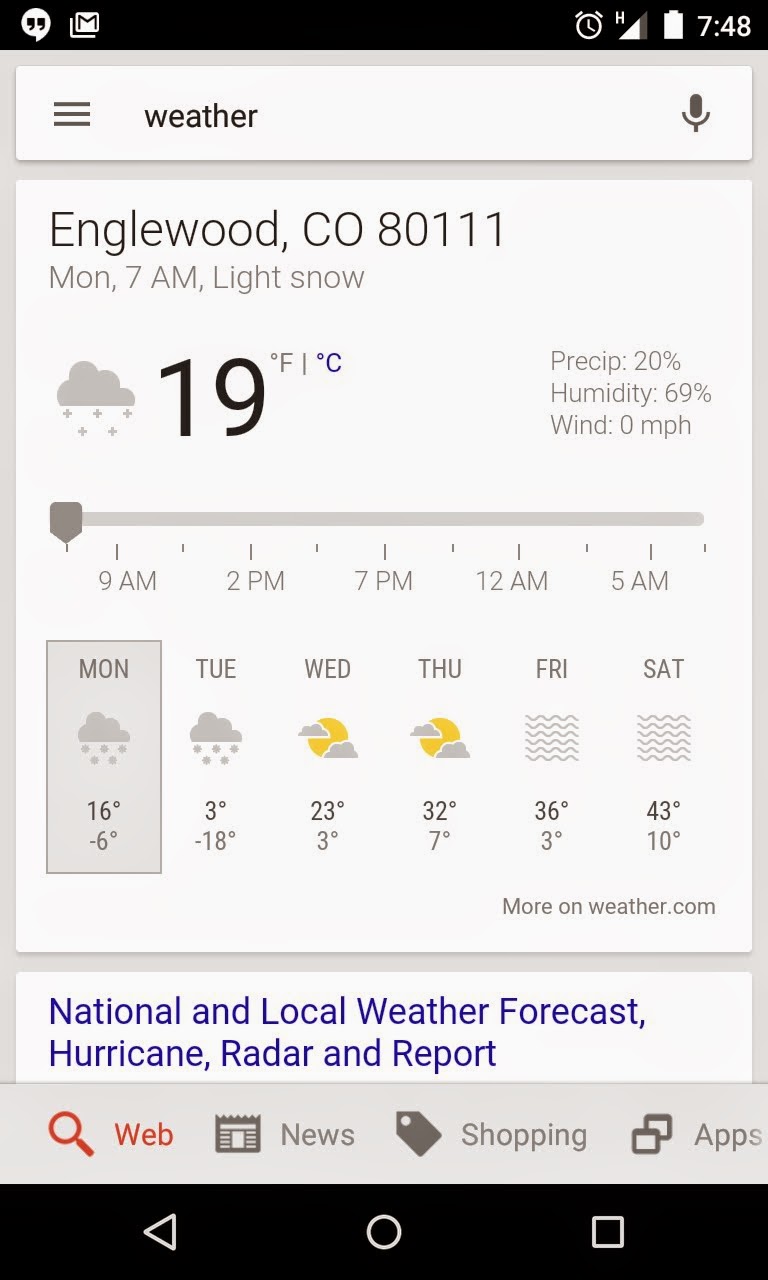The width and height of the screenshot is (768, 1280).
Task: Switch to the News tab
Action: pyautogui.click(x=286, y=1135)
